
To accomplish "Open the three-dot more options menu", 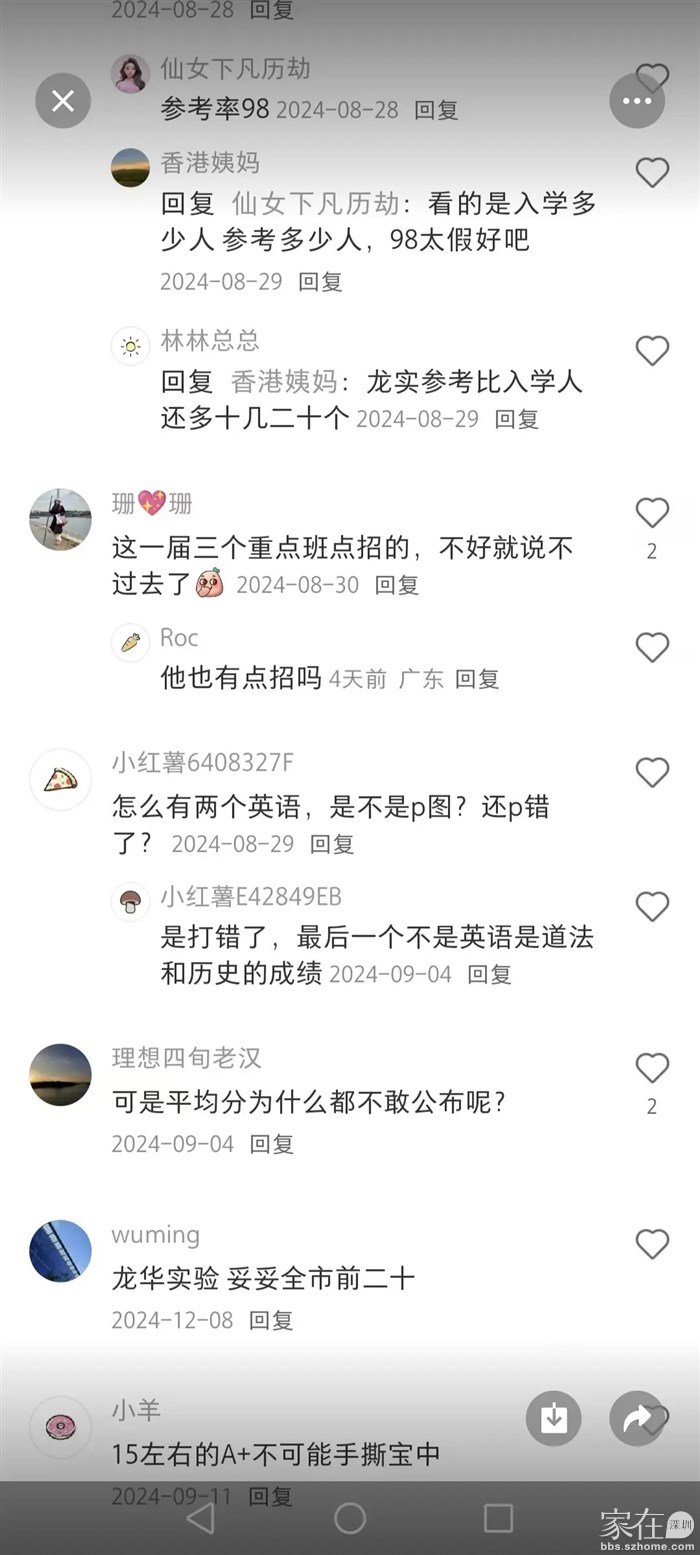I will point(637,100).
